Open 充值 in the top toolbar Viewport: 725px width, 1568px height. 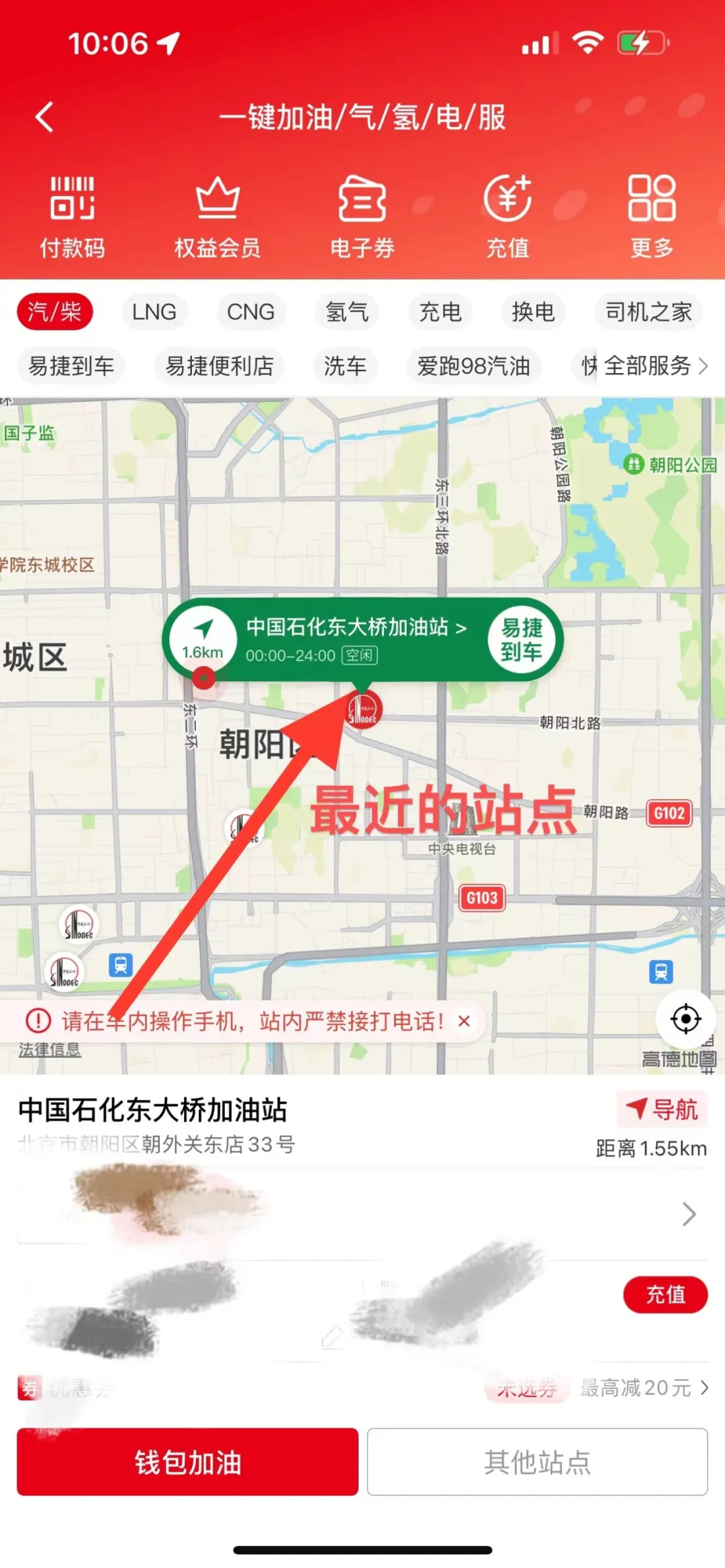pos(507,217)
